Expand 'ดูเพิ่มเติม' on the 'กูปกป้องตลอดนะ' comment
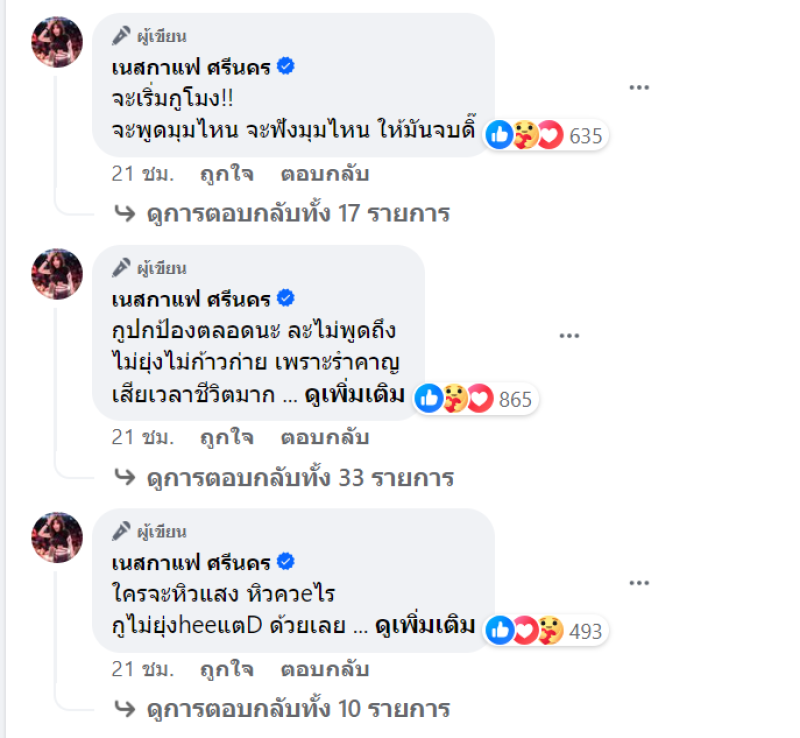This screenshot has width=800, height=738. point(356,395)
